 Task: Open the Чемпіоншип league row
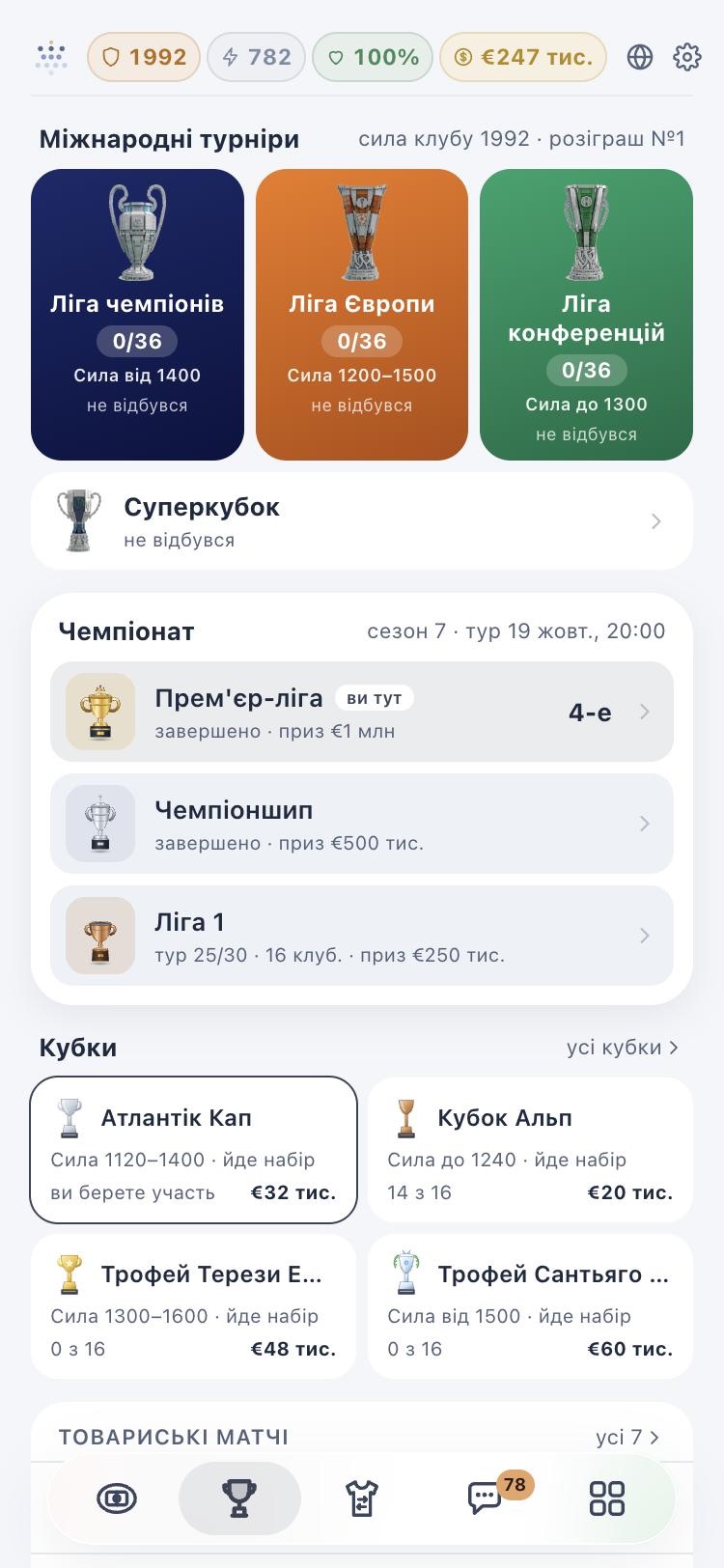point(362,824)
